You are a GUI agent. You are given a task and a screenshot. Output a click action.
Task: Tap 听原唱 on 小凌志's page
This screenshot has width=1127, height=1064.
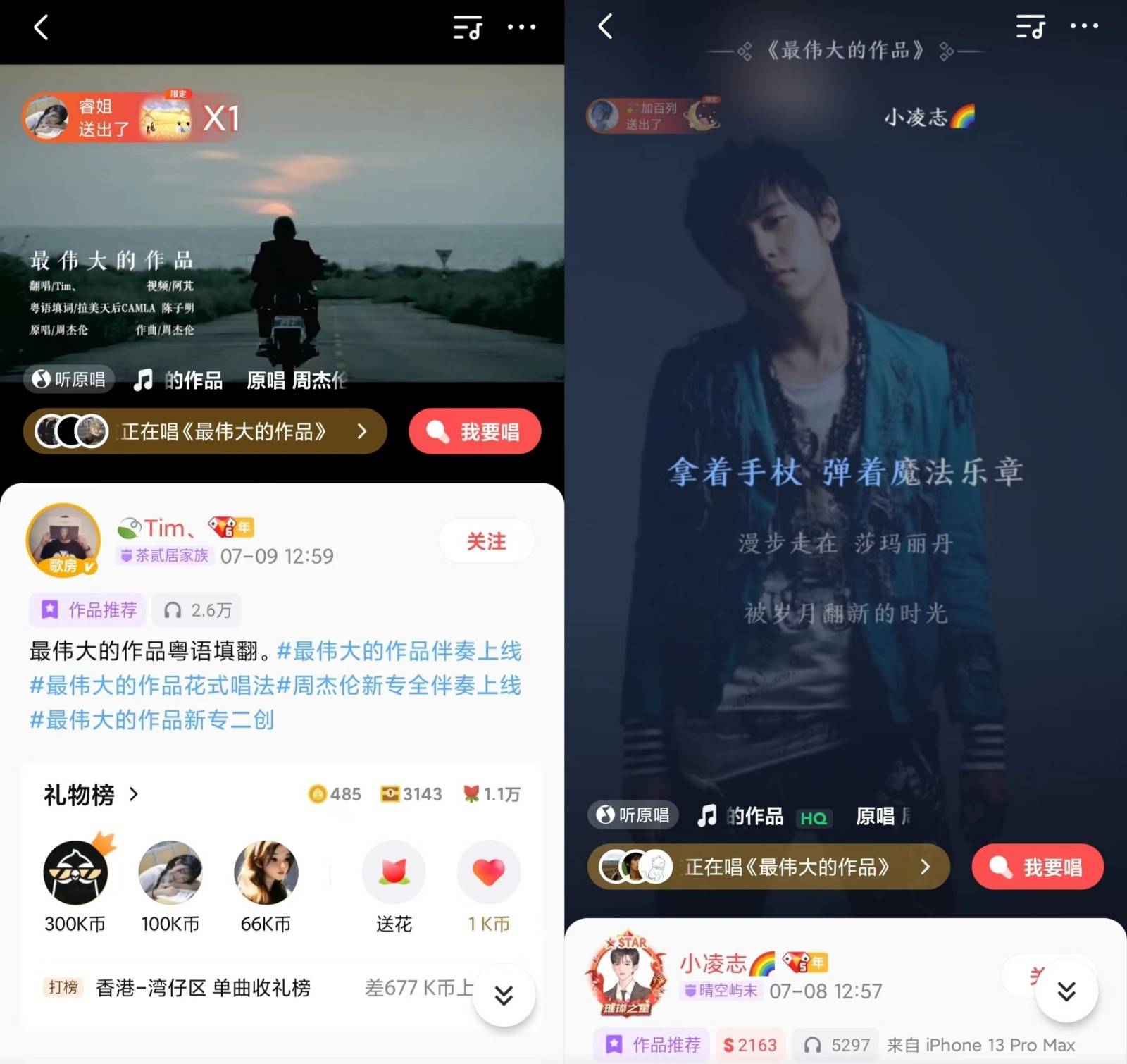click(633, 815)
